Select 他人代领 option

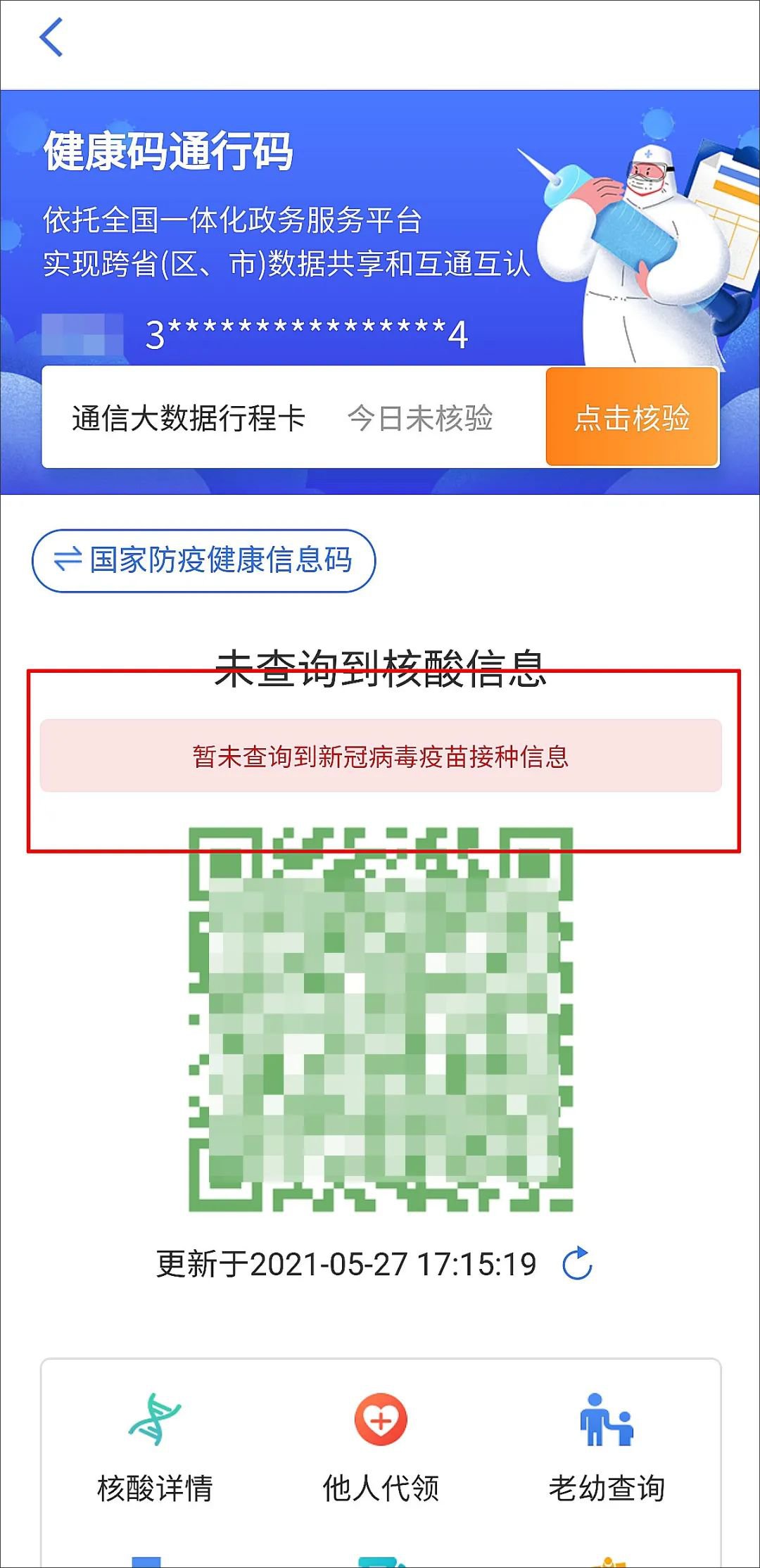pyautogui.click(x=381, y=1448)
